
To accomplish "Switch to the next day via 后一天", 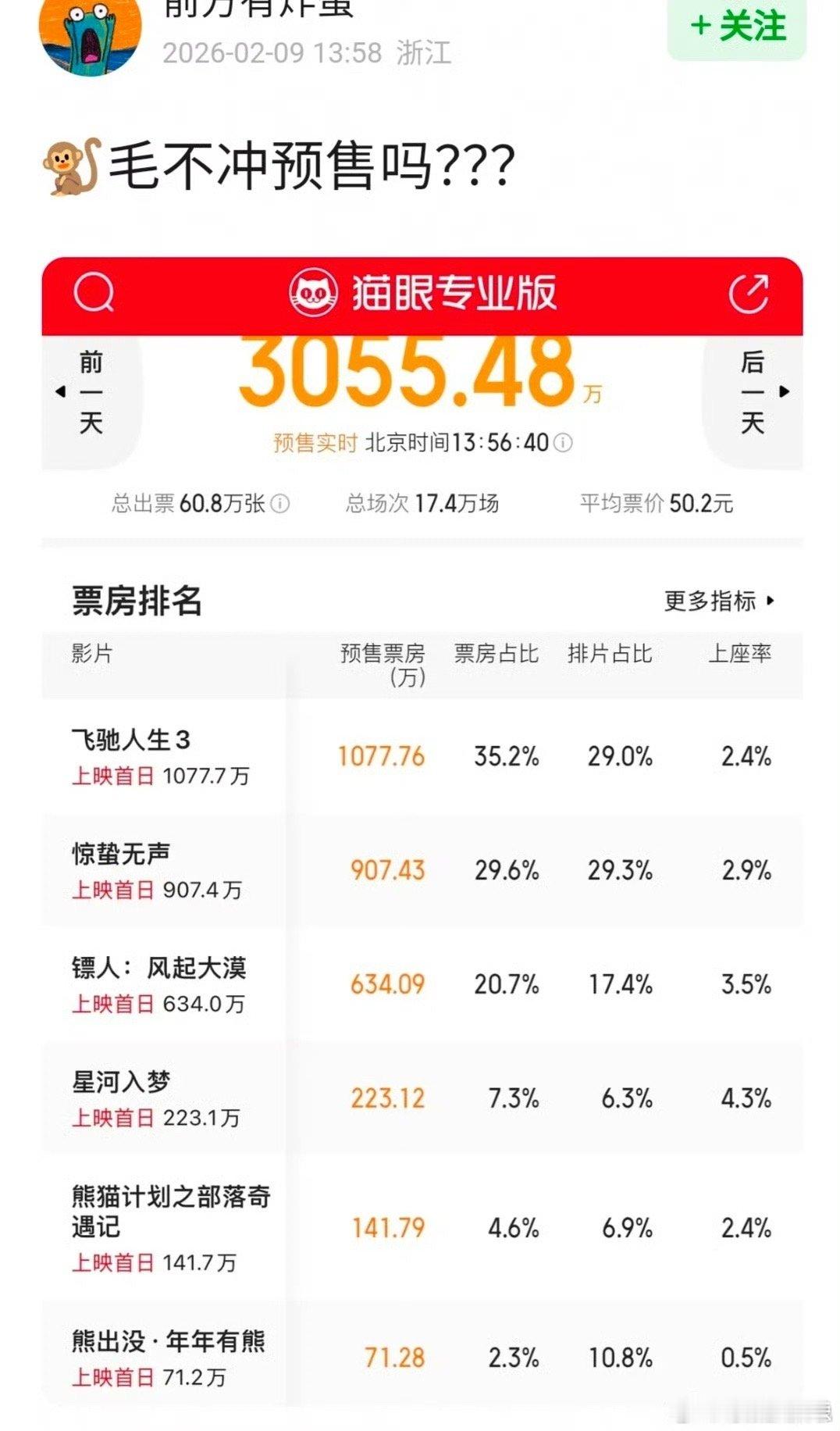I will 753,392.
